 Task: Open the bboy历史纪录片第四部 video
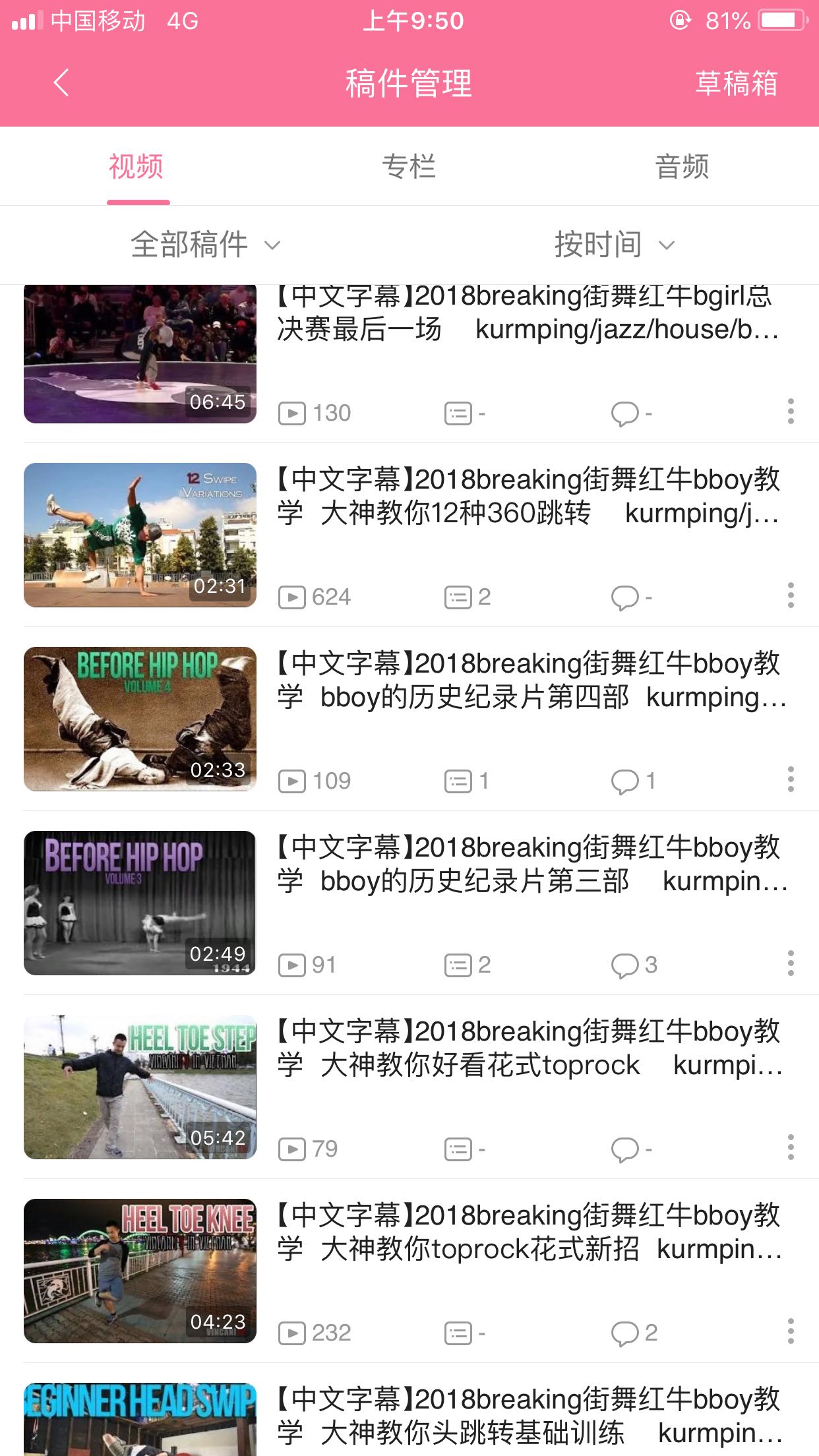click(528, 681)
